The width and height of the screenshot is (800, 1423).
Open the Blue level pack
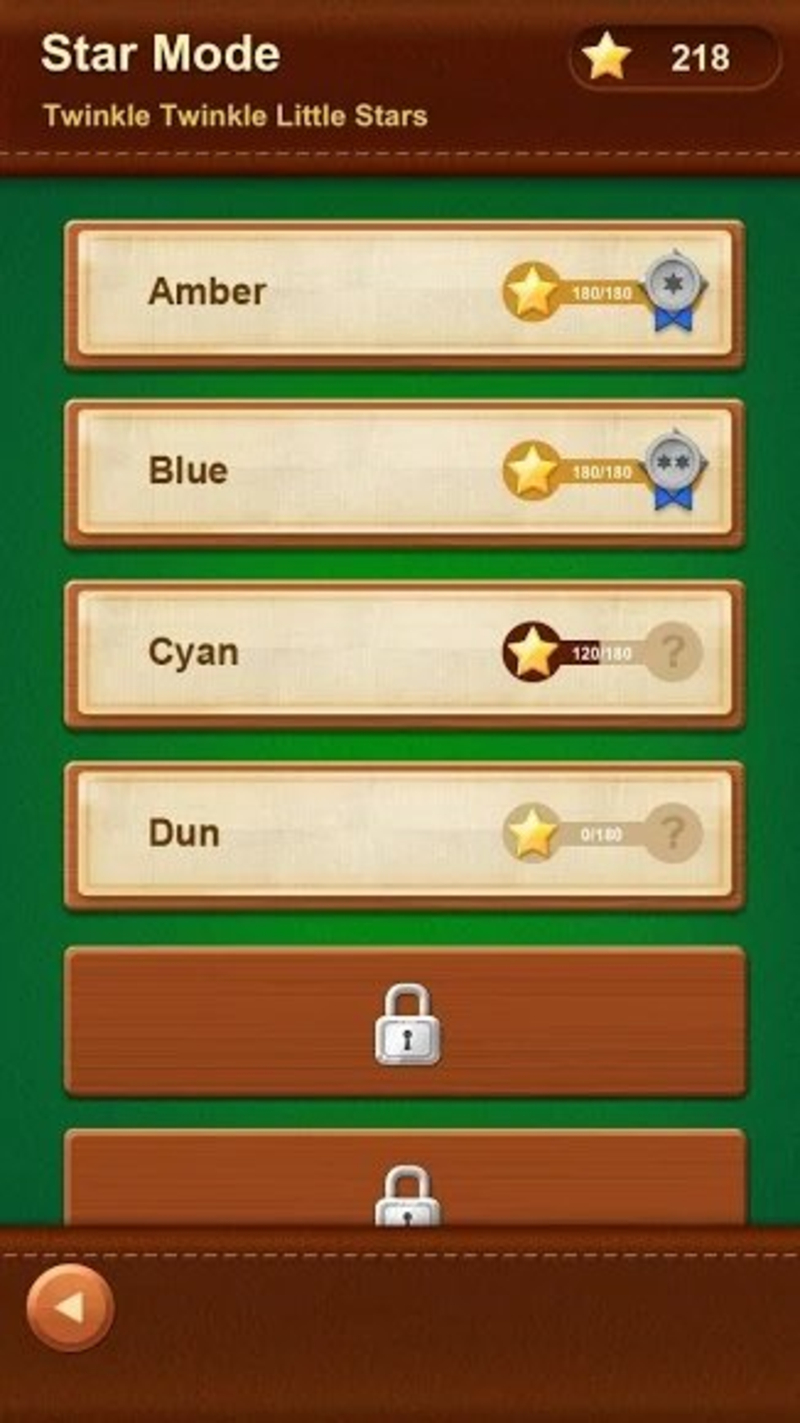click(x=404, y=471)
